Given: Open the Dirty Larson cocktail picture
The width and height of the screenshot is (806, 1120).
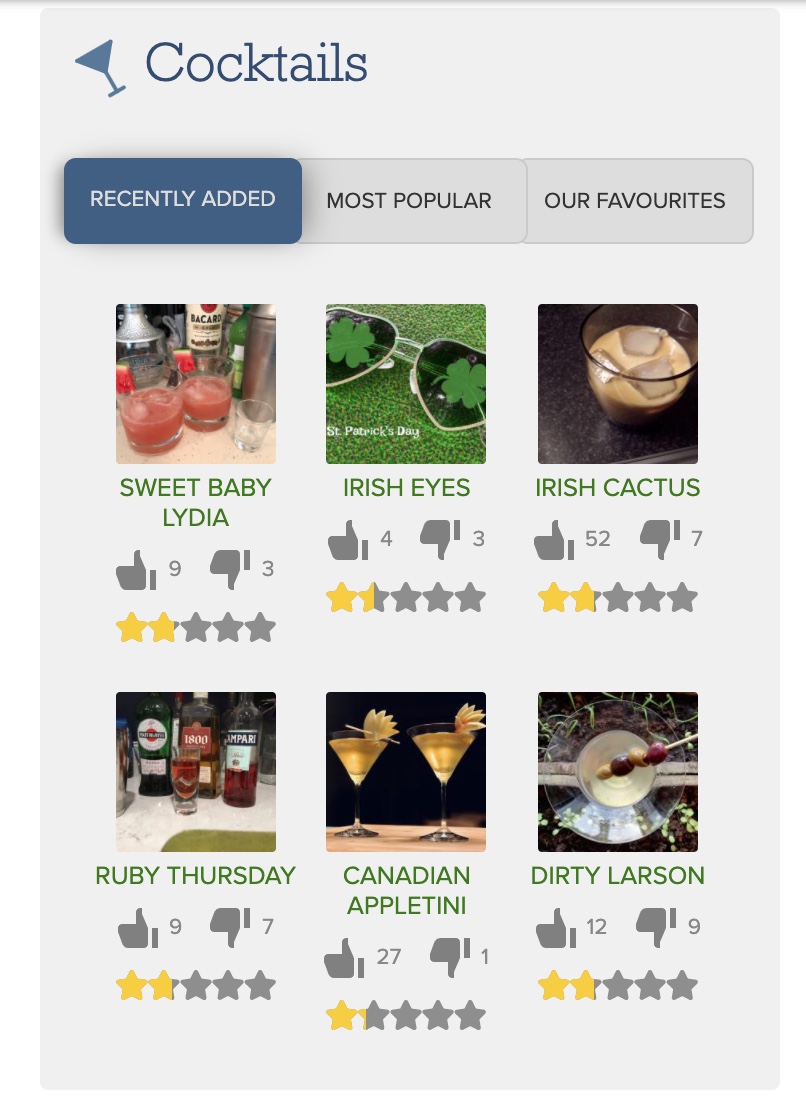Looking at the screenshot, I should pyautogui.click(x=618, y=772).
